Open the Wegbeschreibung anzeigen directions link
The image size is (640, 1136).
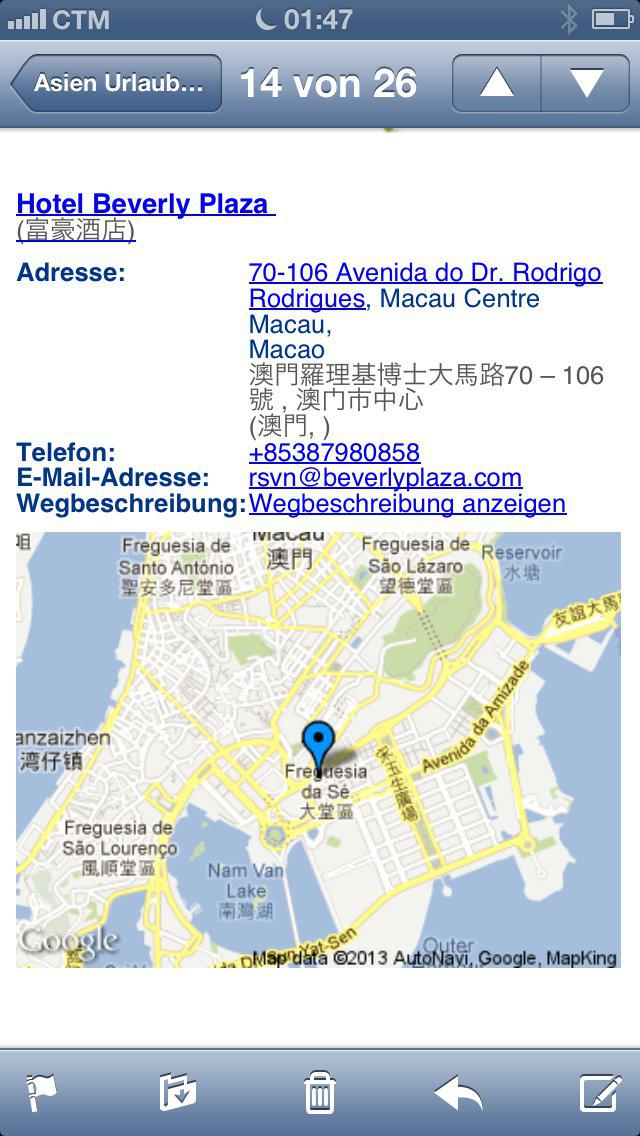coord(407,504)
